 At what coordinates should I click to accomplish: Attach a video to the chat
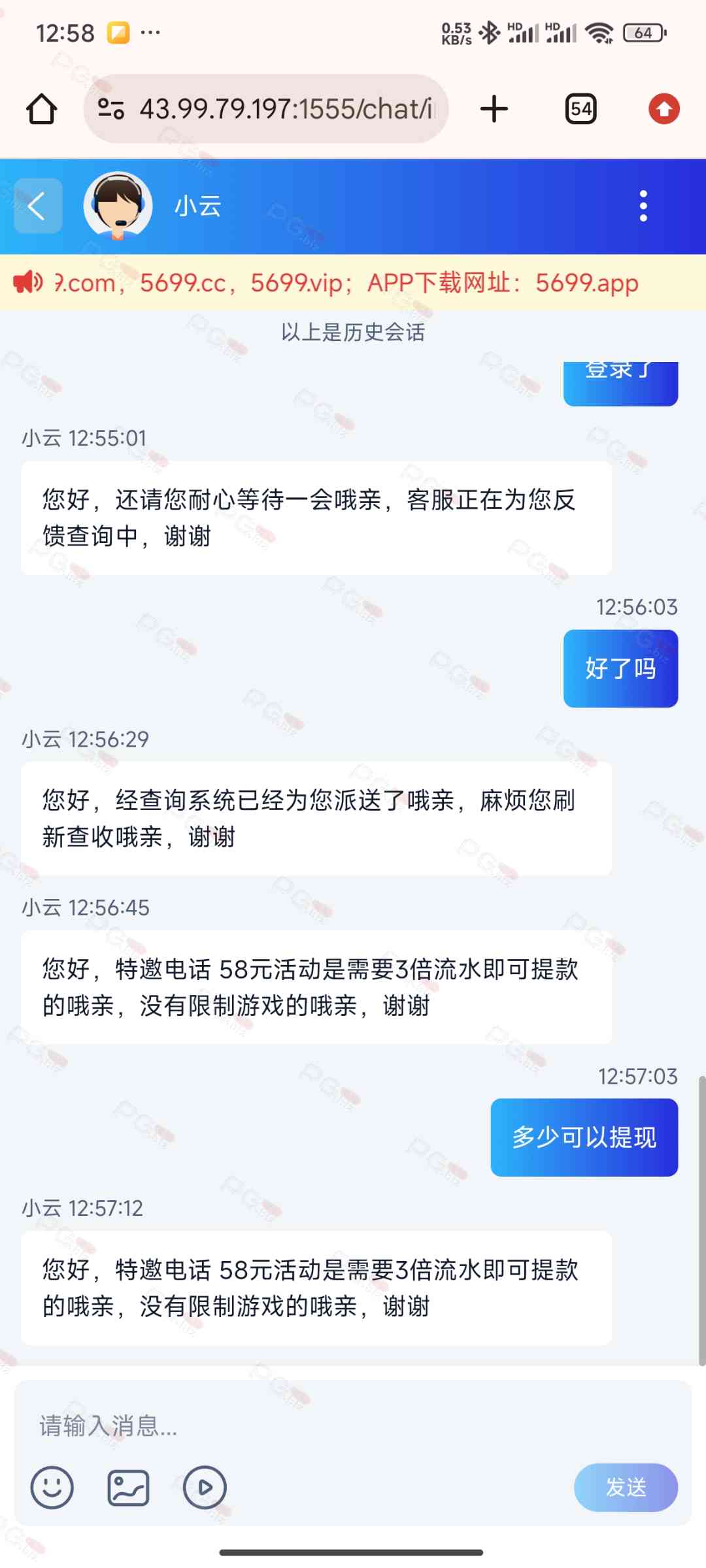(x=205, y=1488)
